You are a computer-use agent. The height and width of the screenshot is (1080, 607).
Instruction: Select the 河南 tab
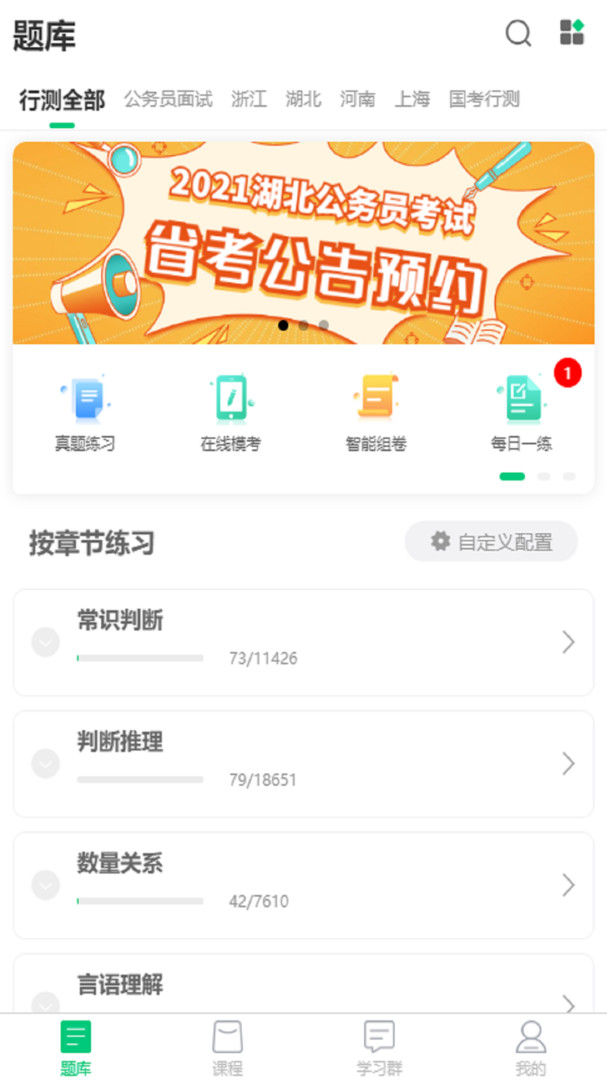[357, 99]
